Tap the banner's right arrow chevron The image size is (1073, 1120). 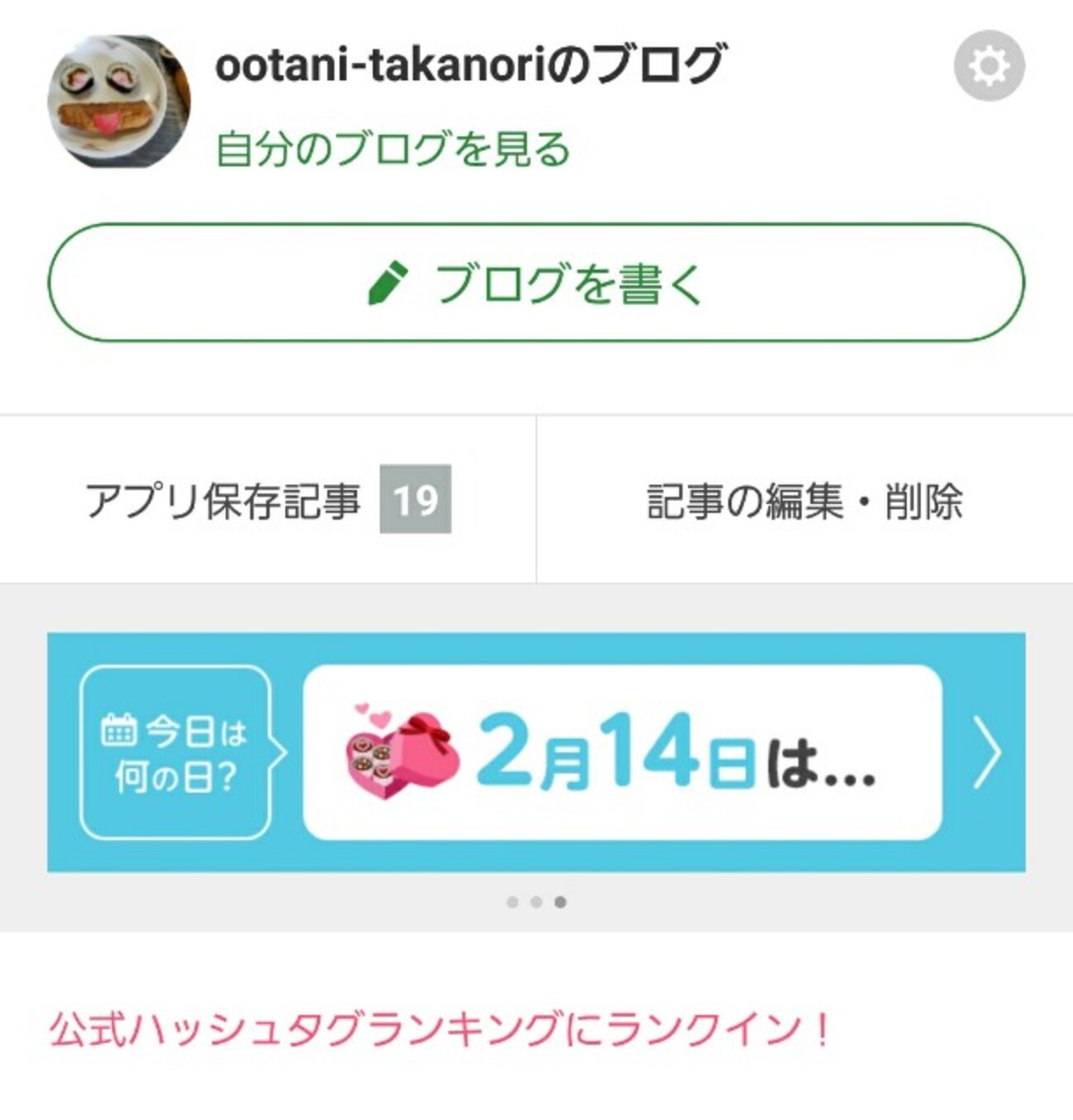[x=986, y=752]
